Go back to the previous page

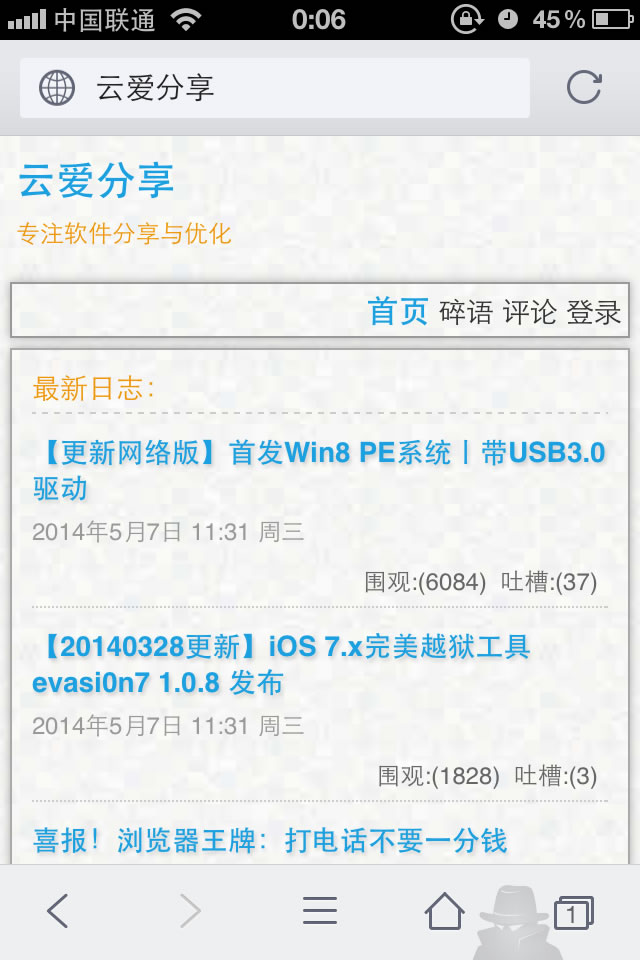click(58, 911)
